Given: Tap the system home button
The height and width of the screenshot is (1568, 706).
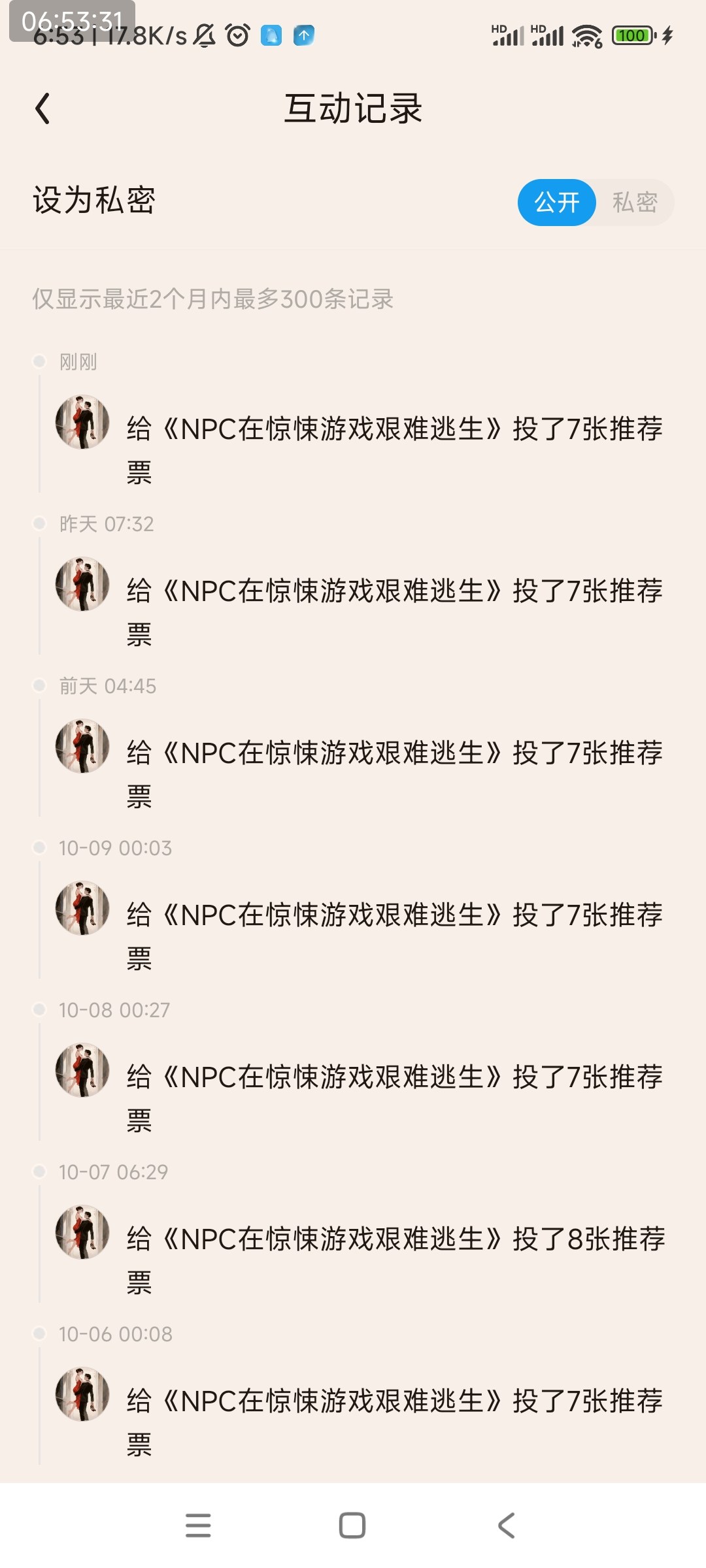Looking at the screenshot, I should pyautogui.click(x=352, y=1526).
